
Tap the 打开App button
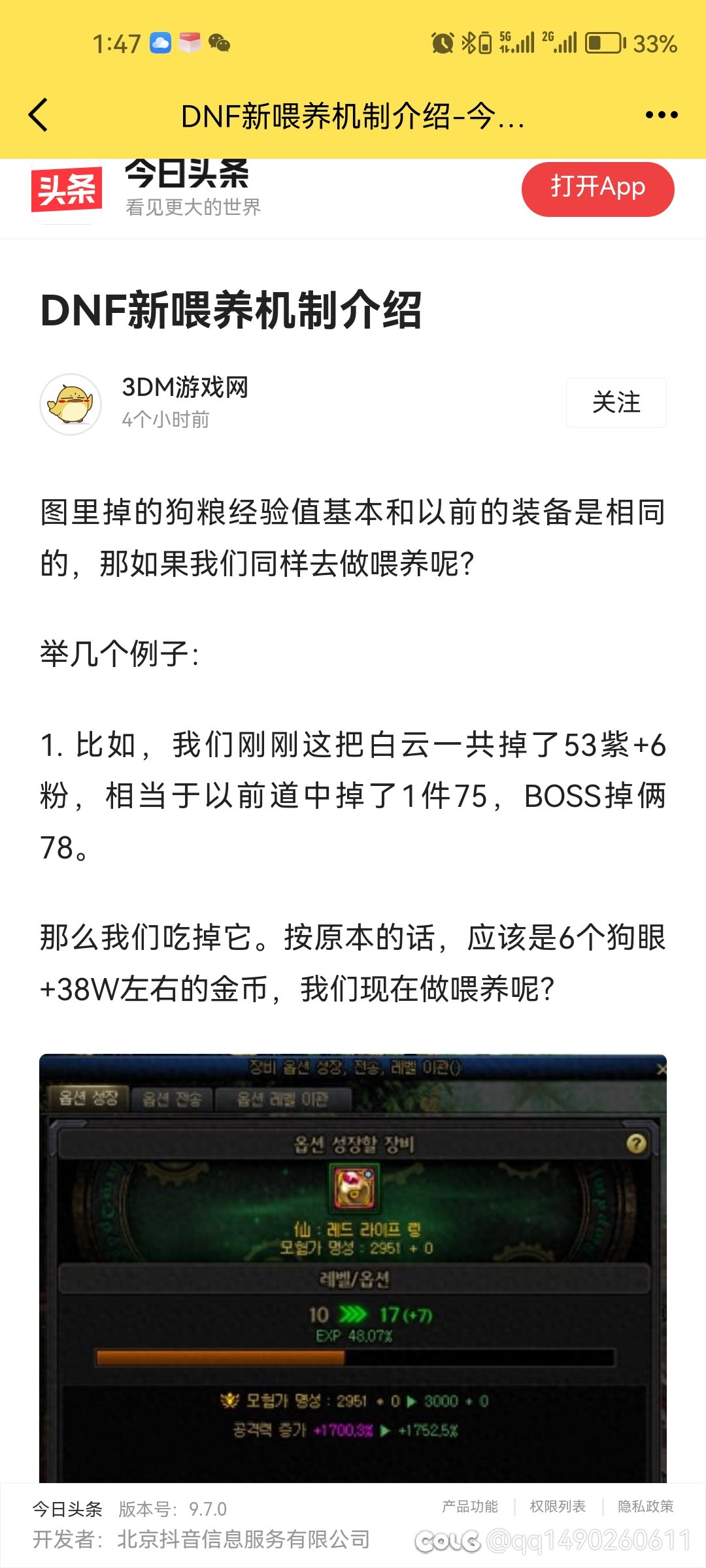tap(597, 188)
